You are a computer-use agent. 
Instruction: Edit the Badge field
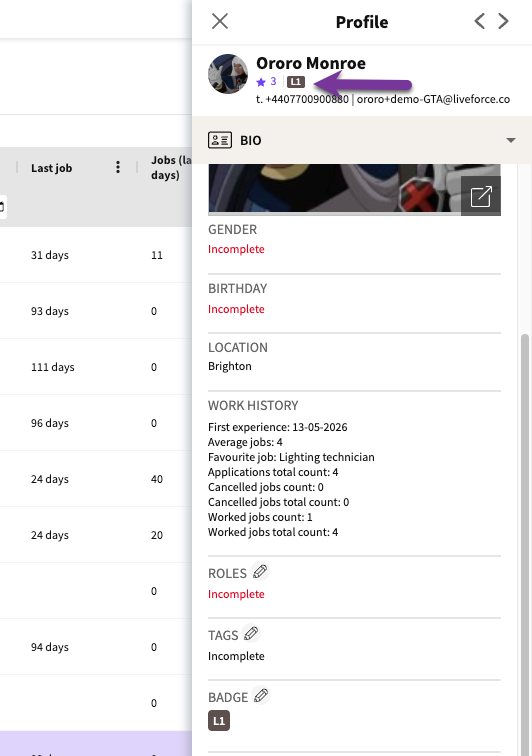point(261,695)
